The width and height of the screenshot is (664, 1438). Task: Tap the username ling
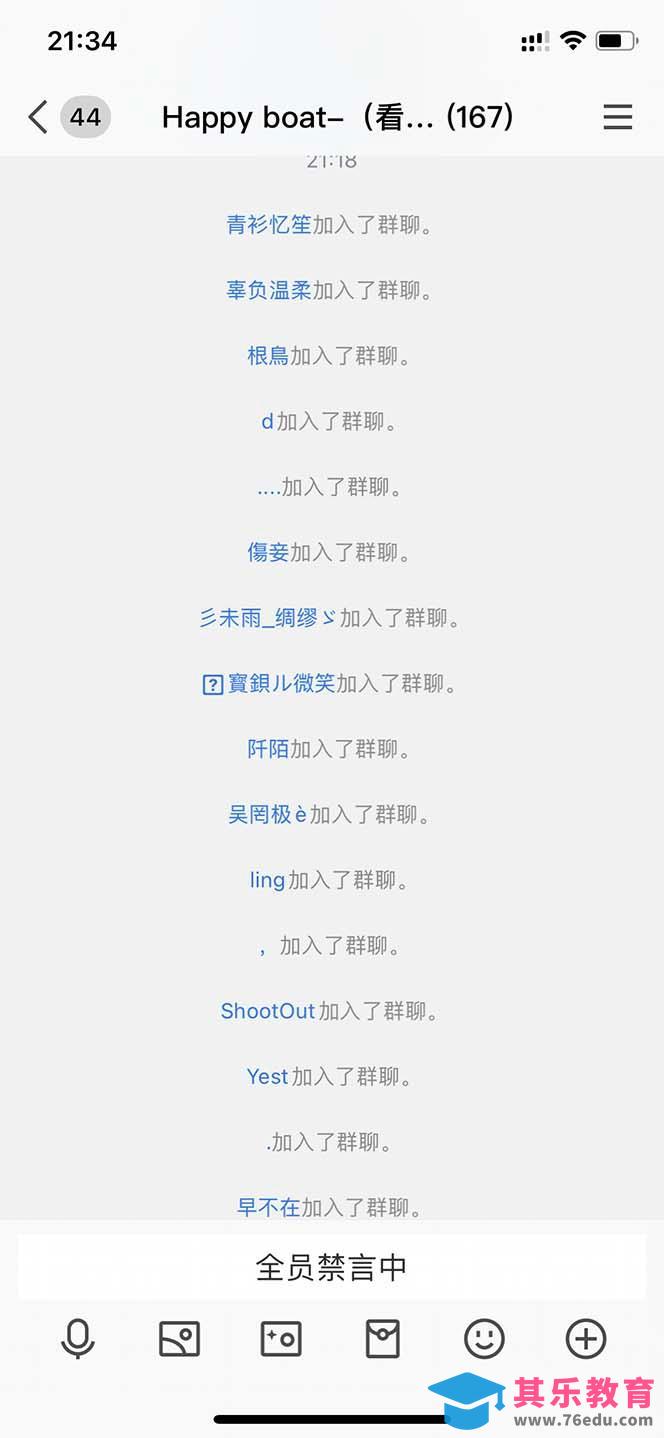click(267, 880)
